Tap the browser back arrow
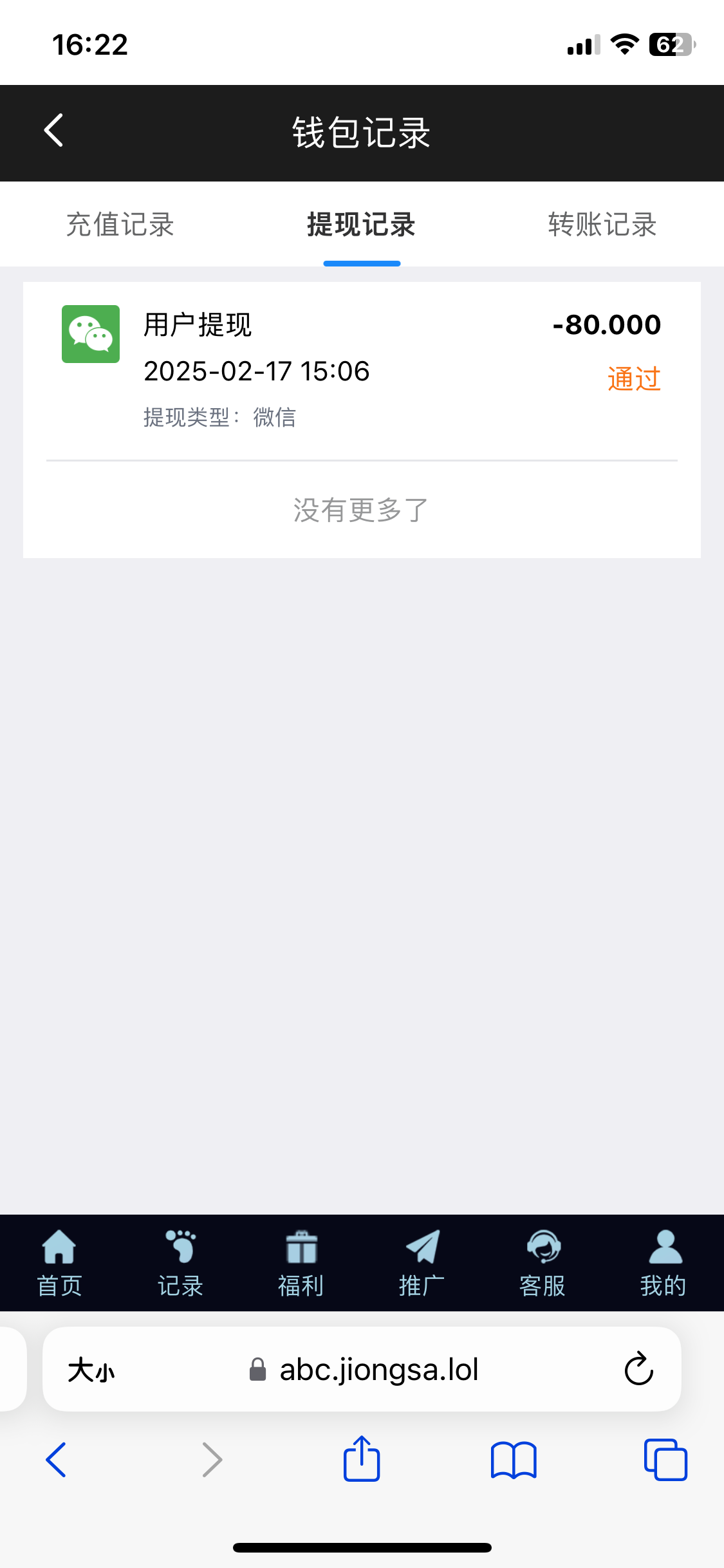The image size is (724, 1568). (56, 1459)
